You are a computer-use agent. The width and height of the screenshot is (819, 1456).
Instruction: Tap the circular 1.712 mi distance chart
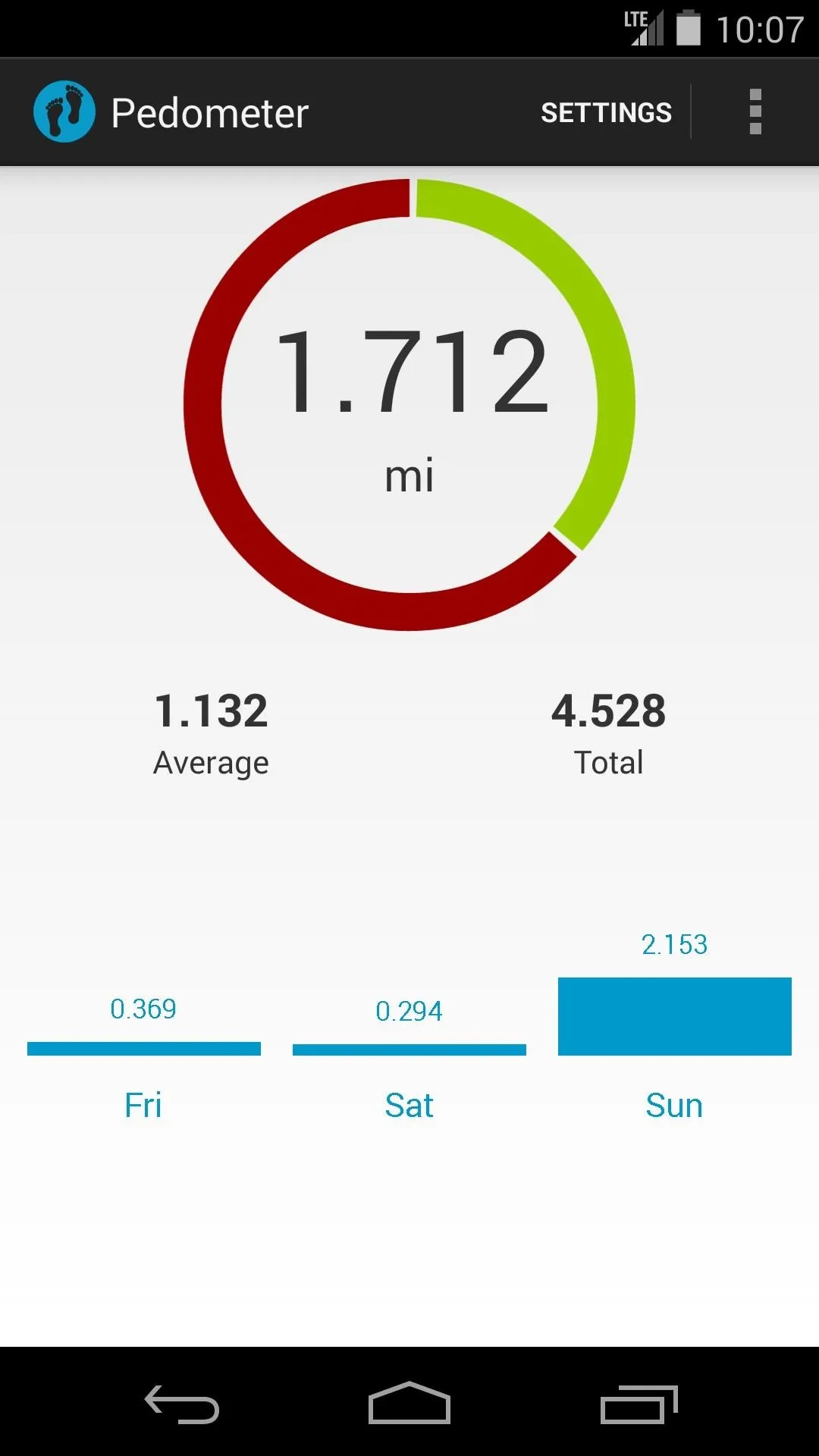[x=409, y=404]
